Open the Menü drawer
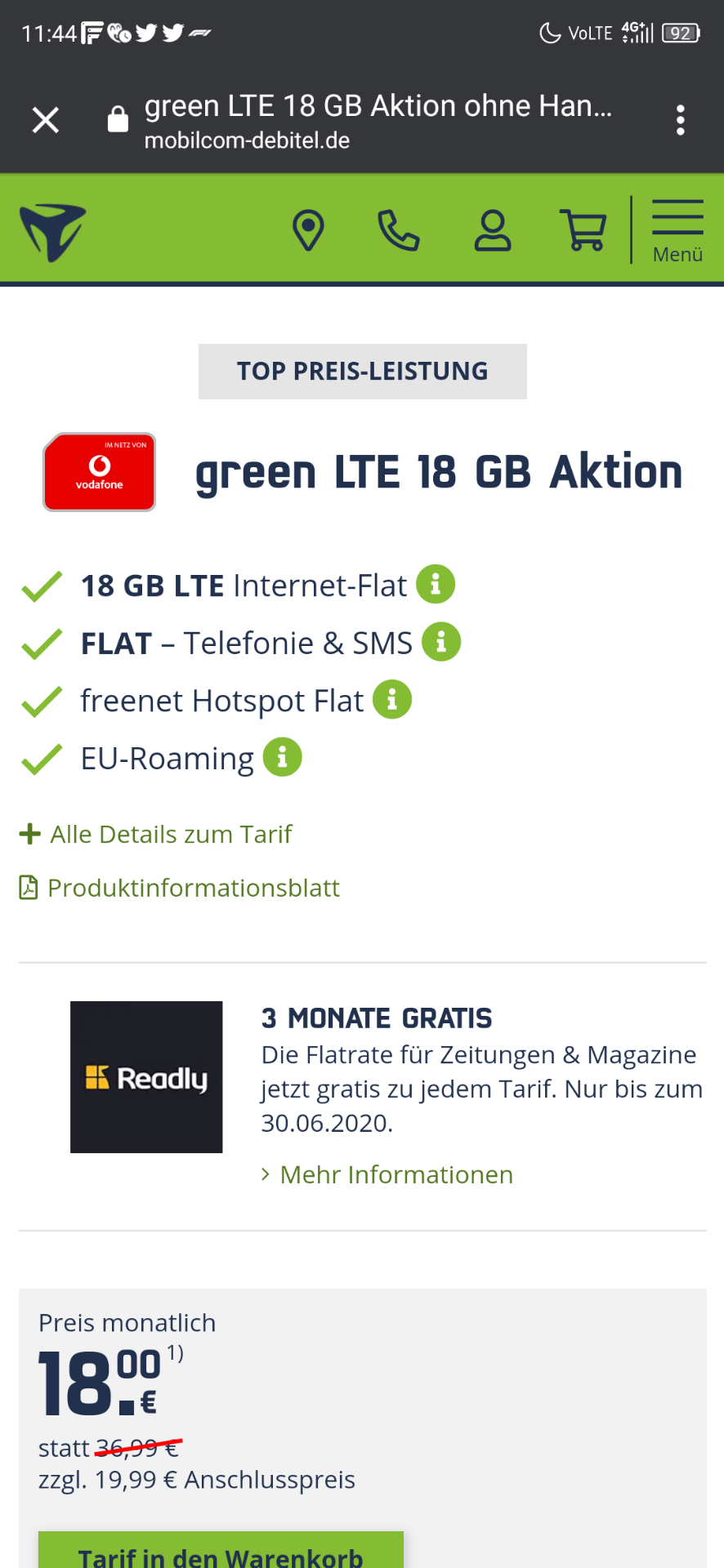The image size is (724, 1568). coord(677,231)
